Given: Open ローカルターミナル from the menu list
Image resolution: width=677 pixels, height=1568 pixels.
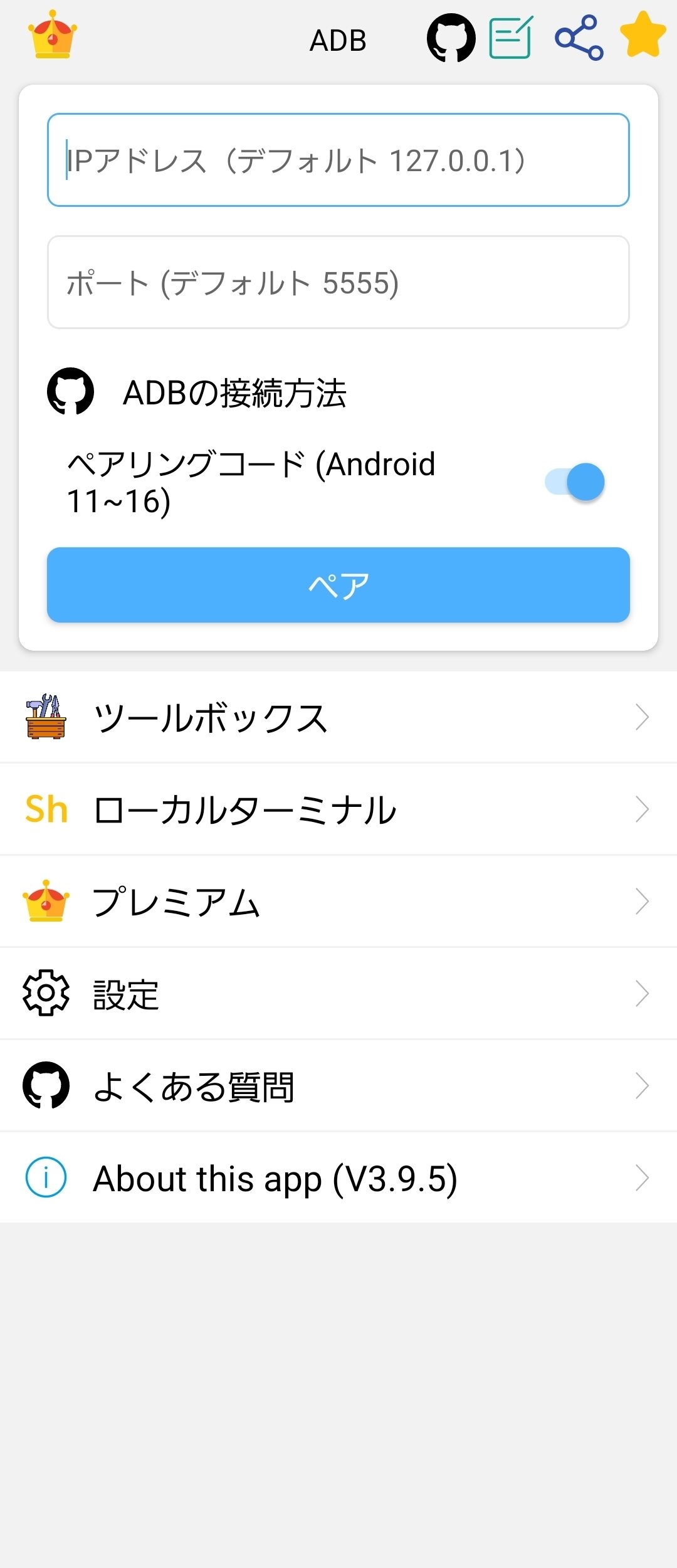Looking at the screenshot, I should 244,809.
